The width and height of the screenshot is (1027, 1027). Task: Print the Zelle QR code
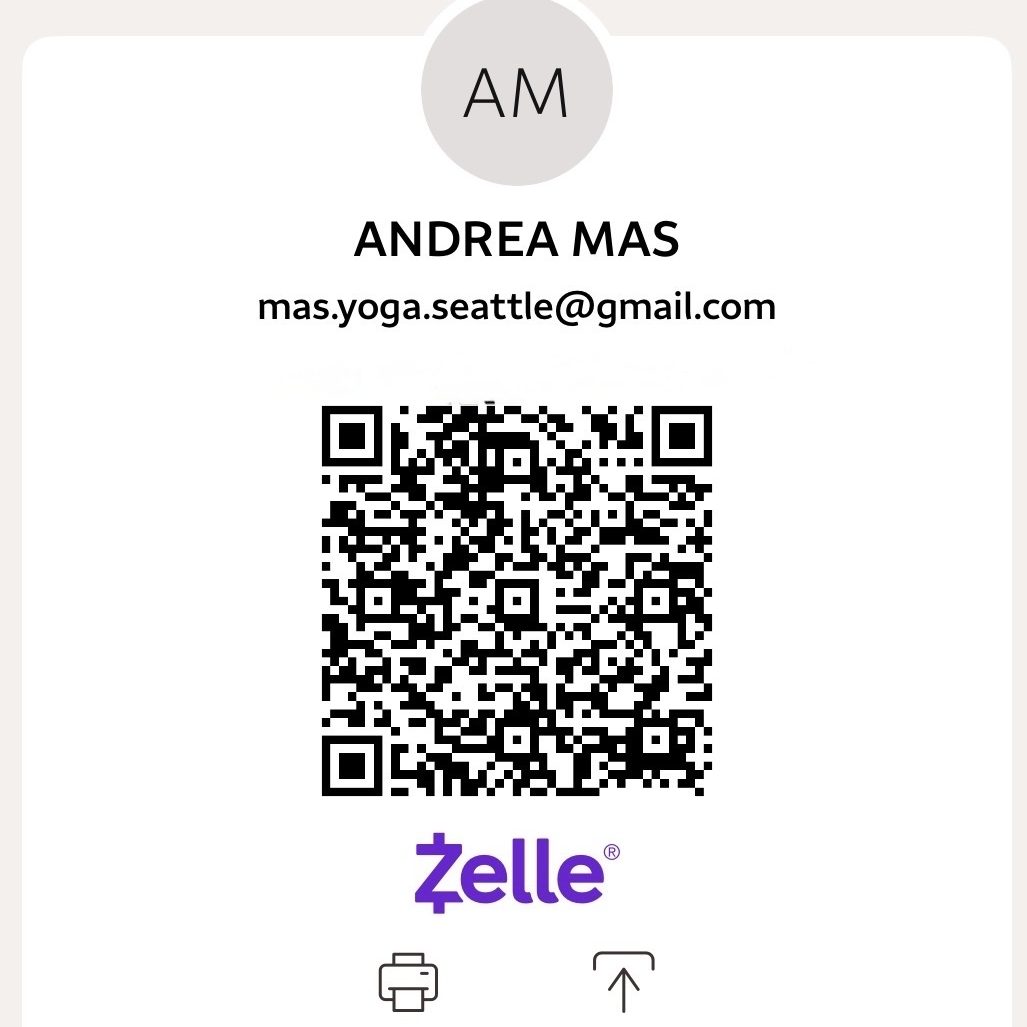[408, 982]
